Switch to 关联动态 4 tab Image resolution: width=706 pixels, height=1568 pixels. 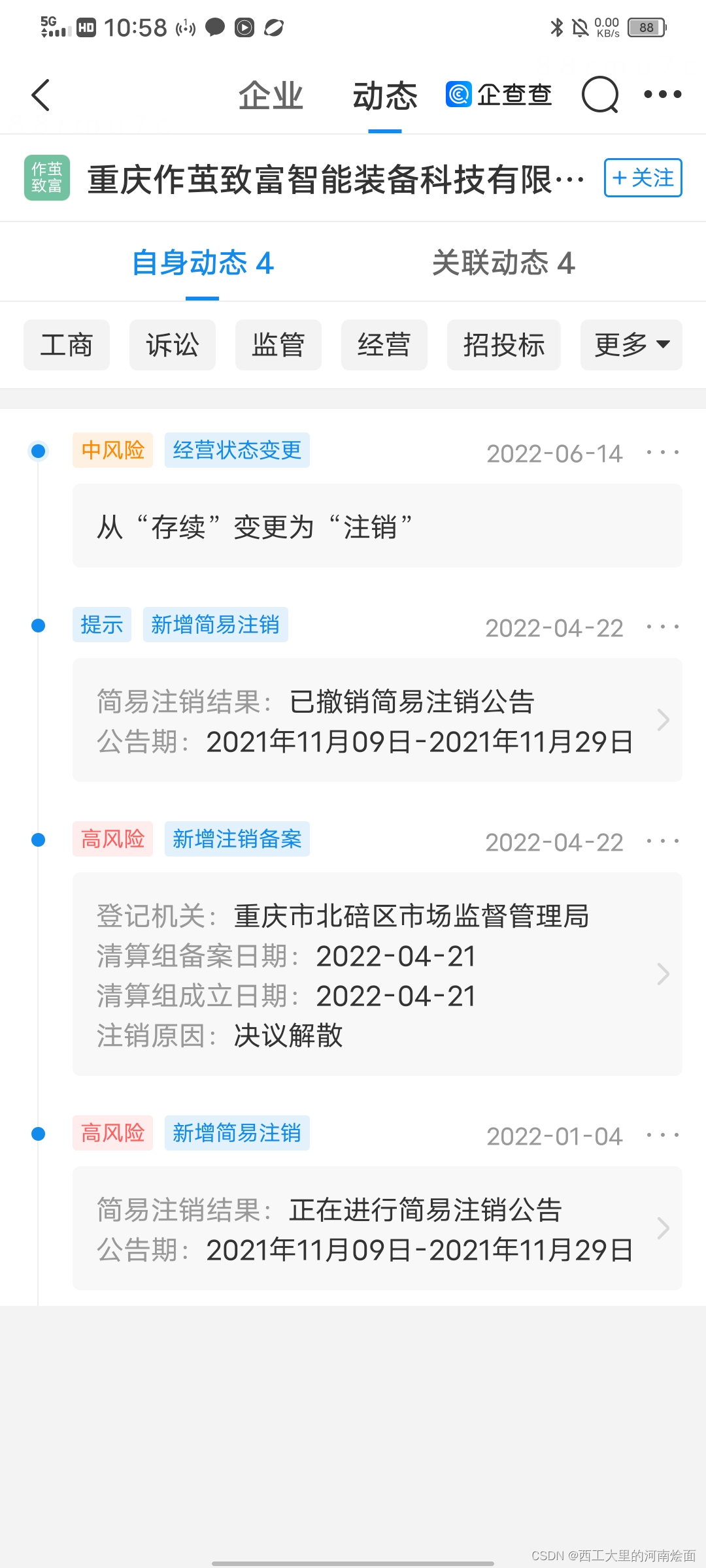503,263
